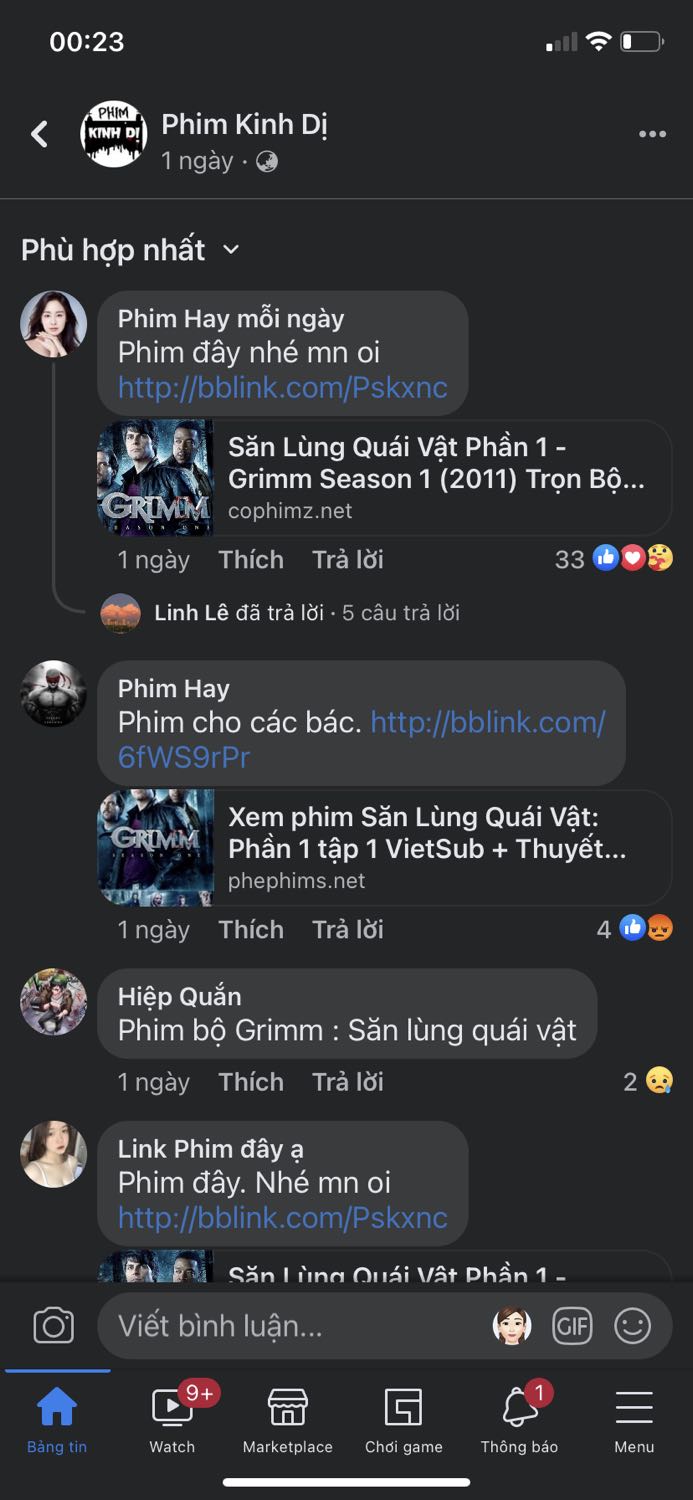The image size is (693, 1500).
Task: Reply to Phim Hay mỗi ngày's comment
Action: click(x=347, y=559)
